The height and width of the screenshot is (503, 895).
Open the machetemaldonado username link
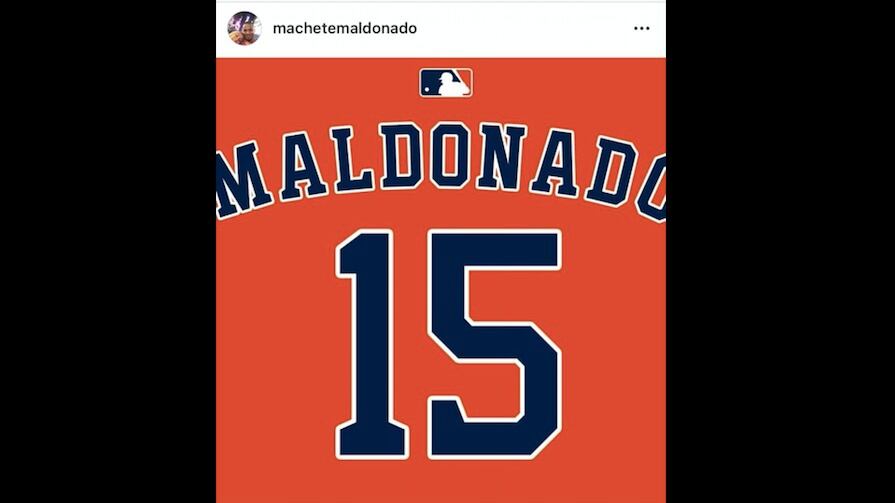click(x=344, y=28)
